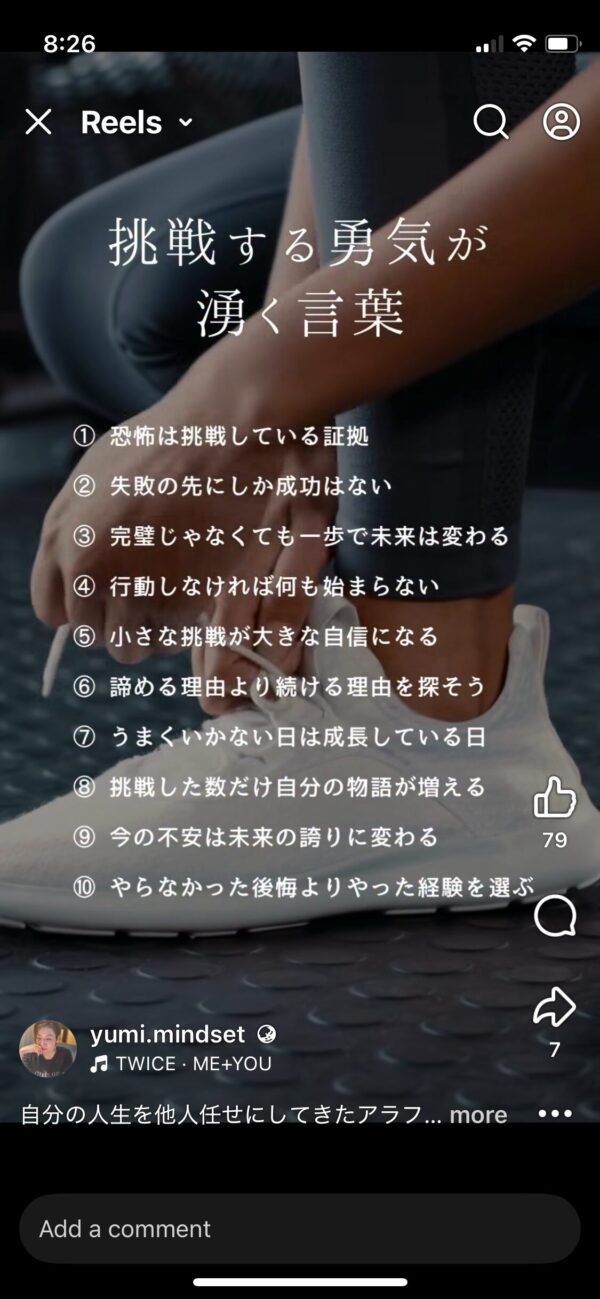Screen dimensions: 600x1299
Task: Tap the Add a comment field
Action: pos(300,1229)
